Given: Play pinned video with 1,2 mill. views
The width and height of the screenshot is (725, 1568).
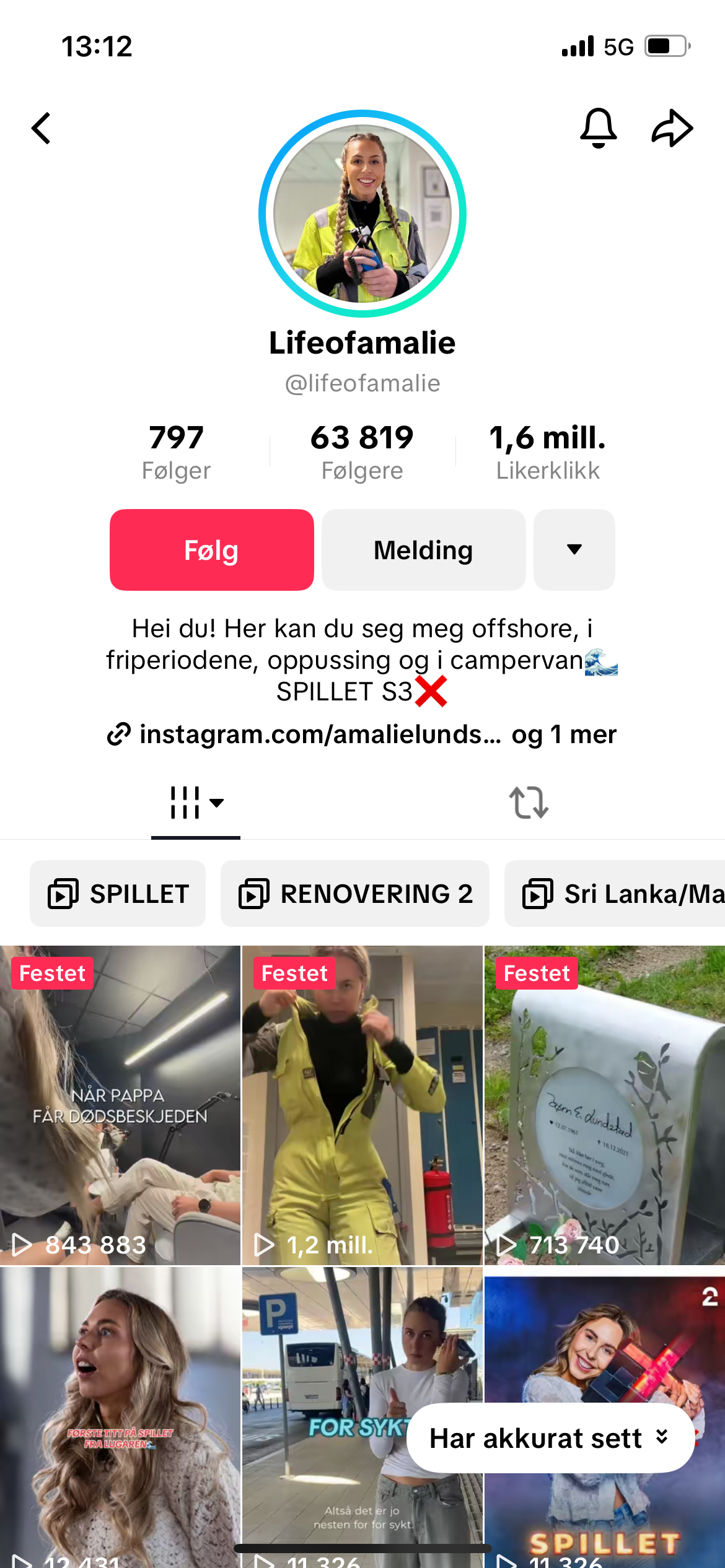Looking at the screenshot, I should [362, 1105].
